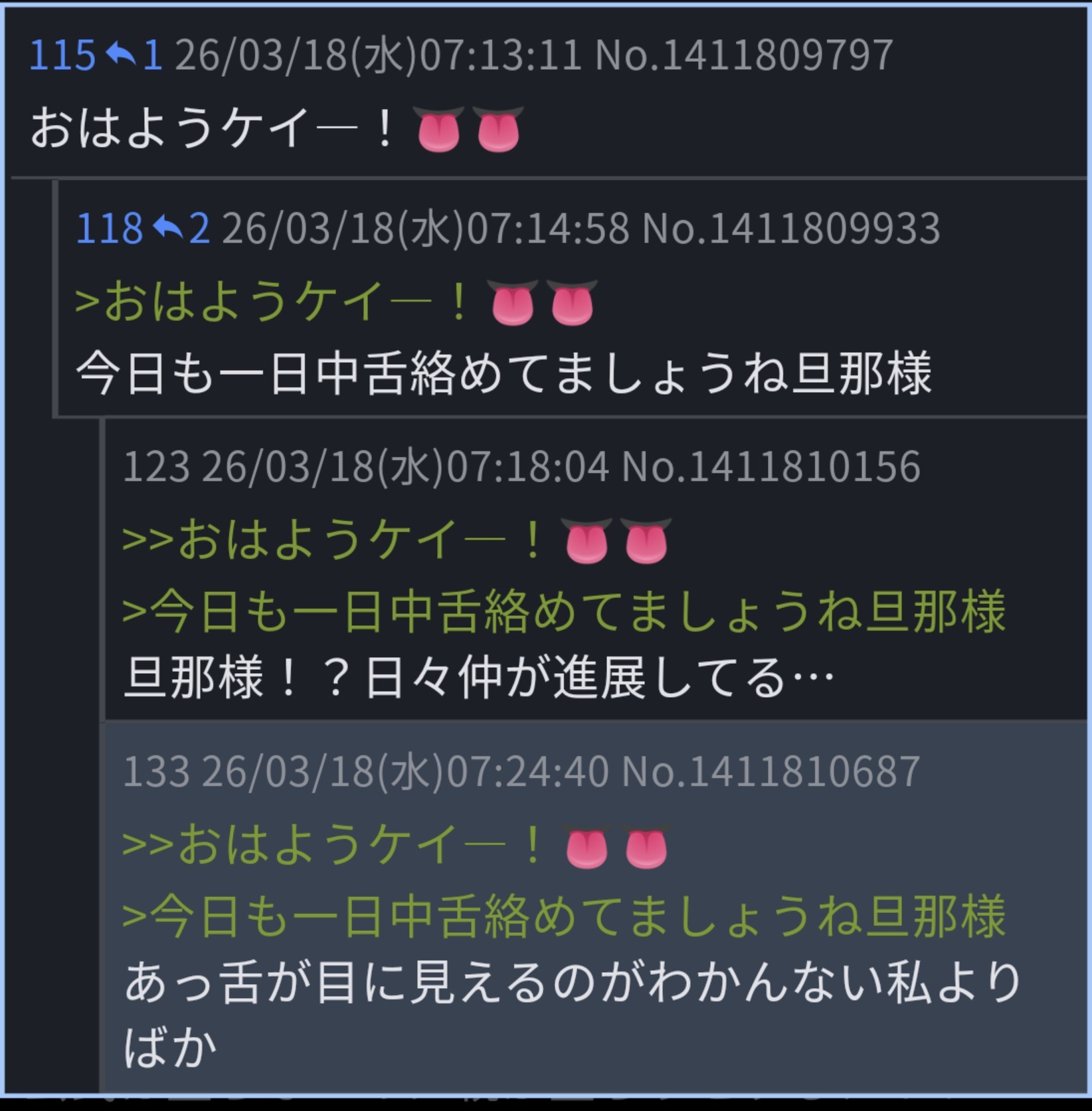The width and height of the screenshot is (1092, 1111).
Task: Tap post number No.1411810156
Action: pos(771,466)
